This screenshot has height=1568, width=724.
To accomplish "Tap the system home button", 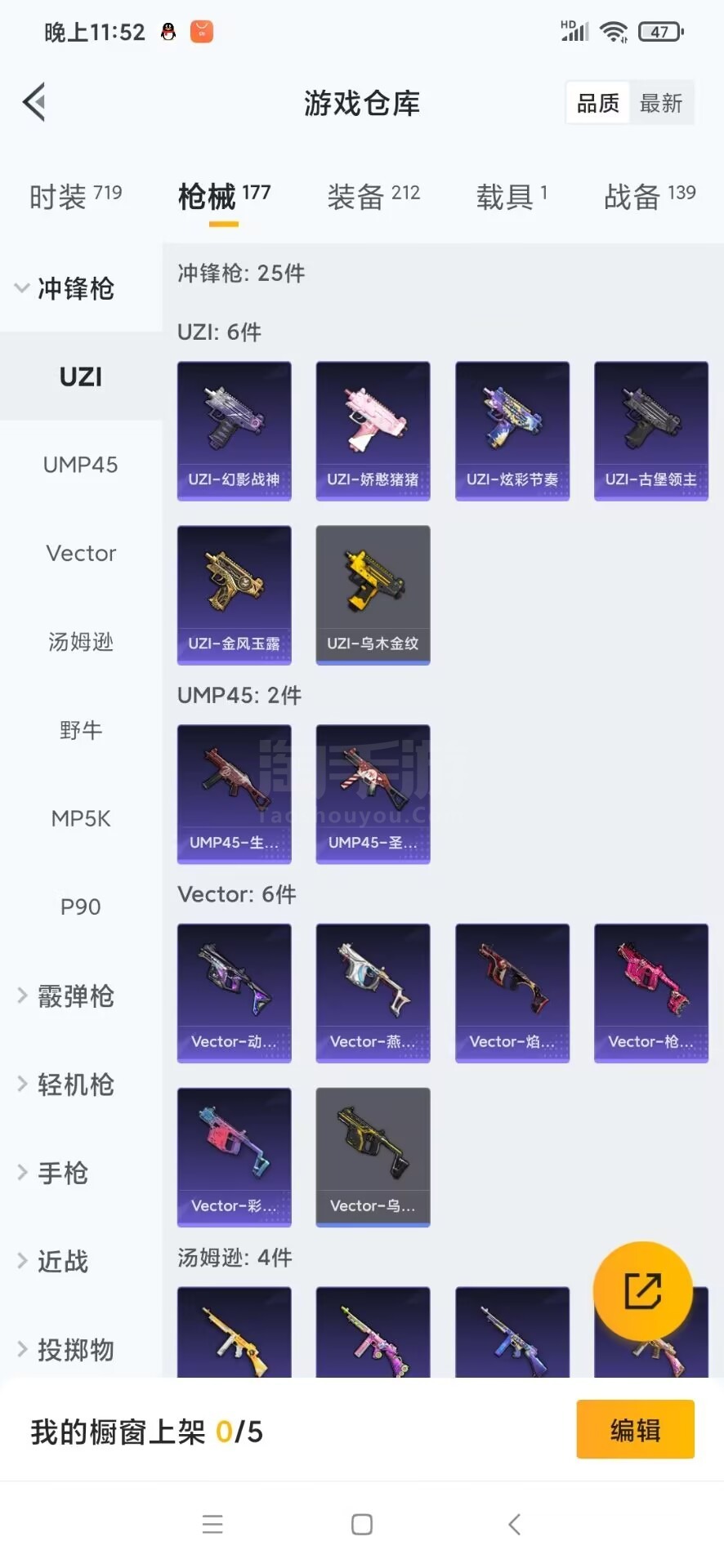I will [362, 1525].
